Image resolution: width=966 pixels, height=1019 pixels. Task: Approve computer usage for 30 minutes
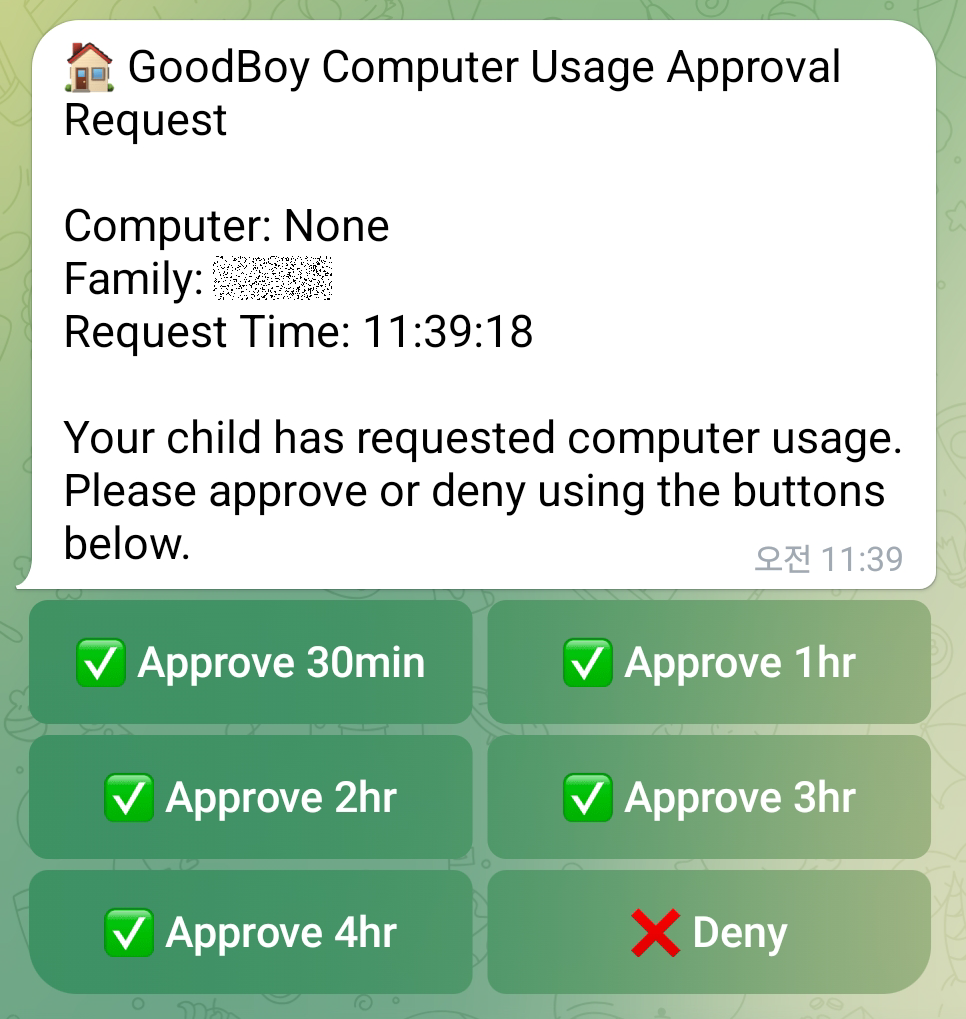pos(250,662)
